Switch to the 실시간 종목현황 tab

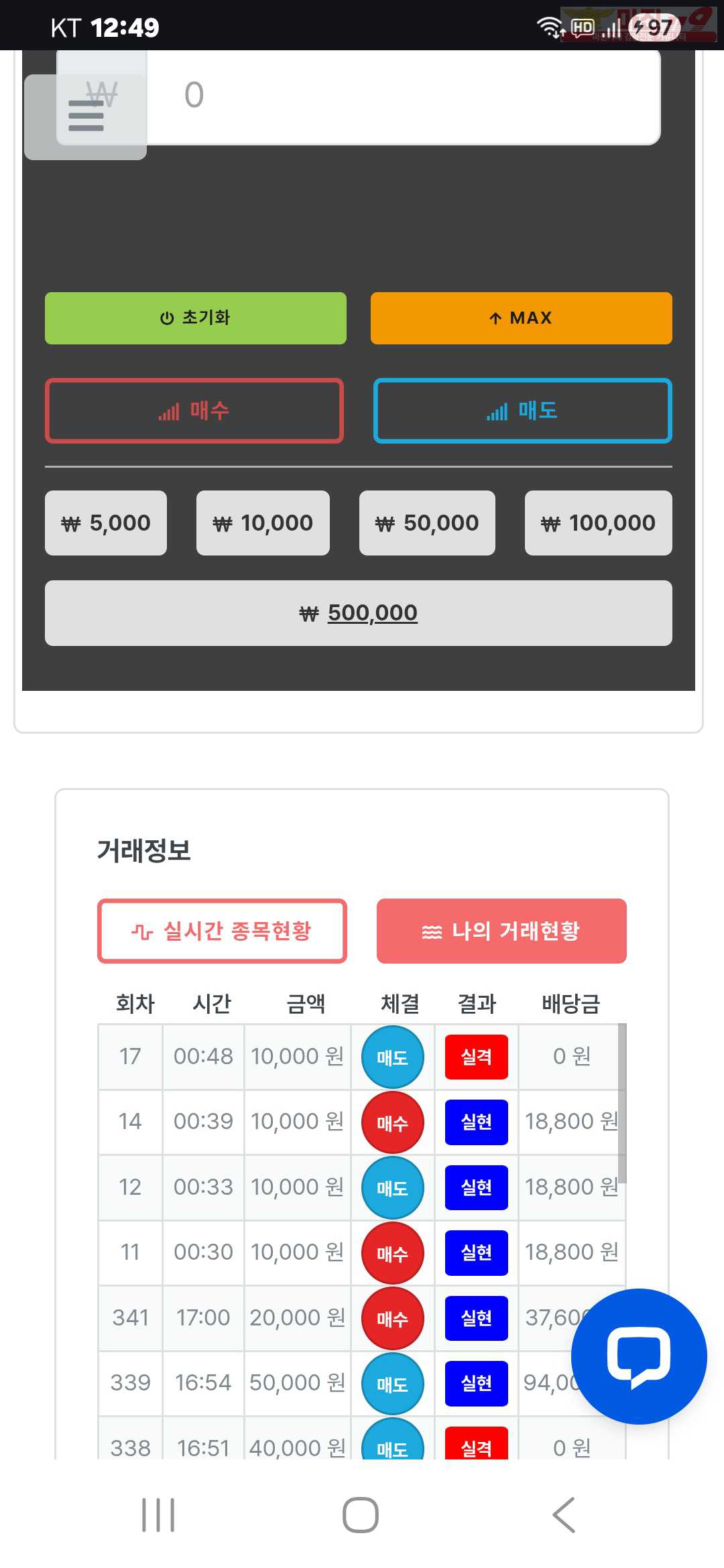tap(222, 931)
